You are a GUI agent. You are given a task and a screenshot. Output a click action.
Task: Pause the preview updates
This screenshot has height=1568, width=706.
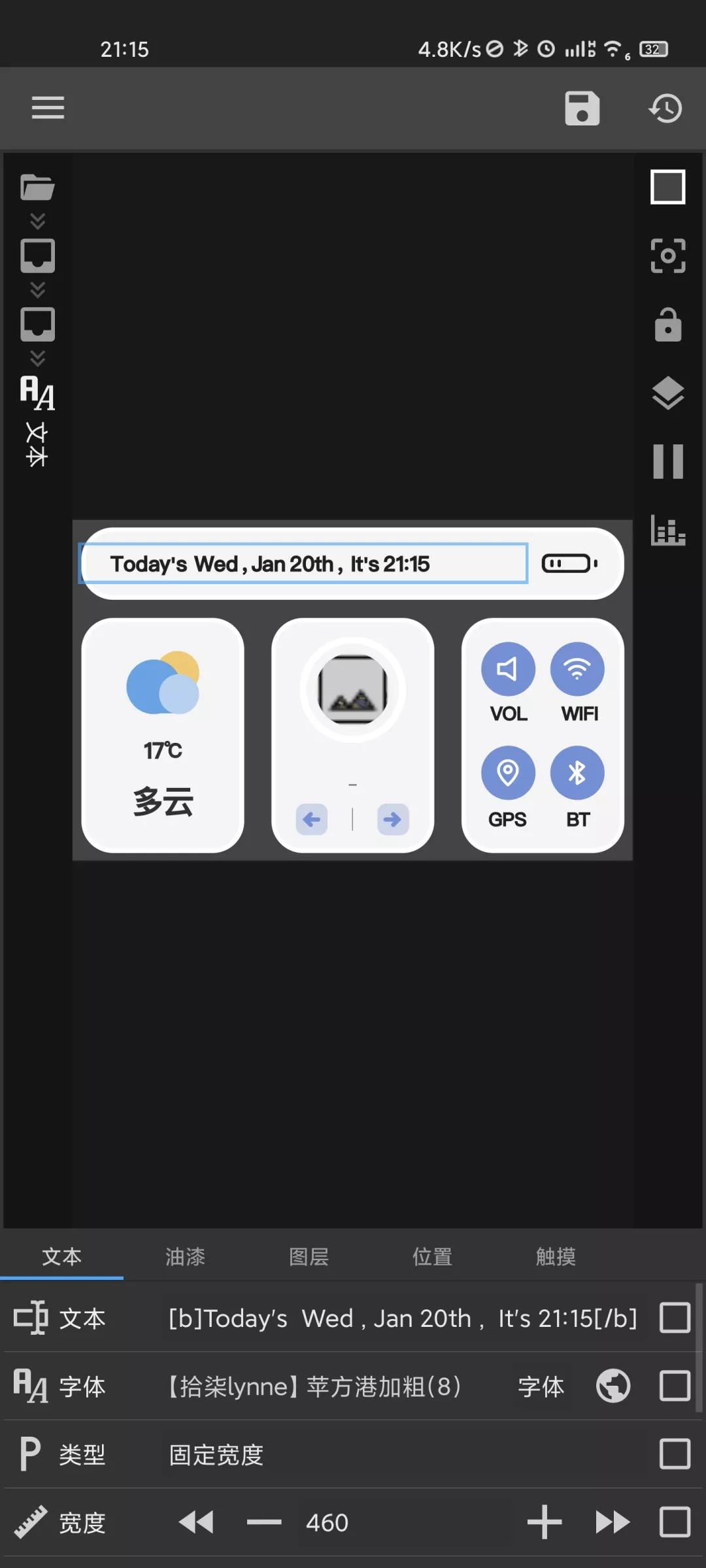pyautogui.click(x=667, y=461)
